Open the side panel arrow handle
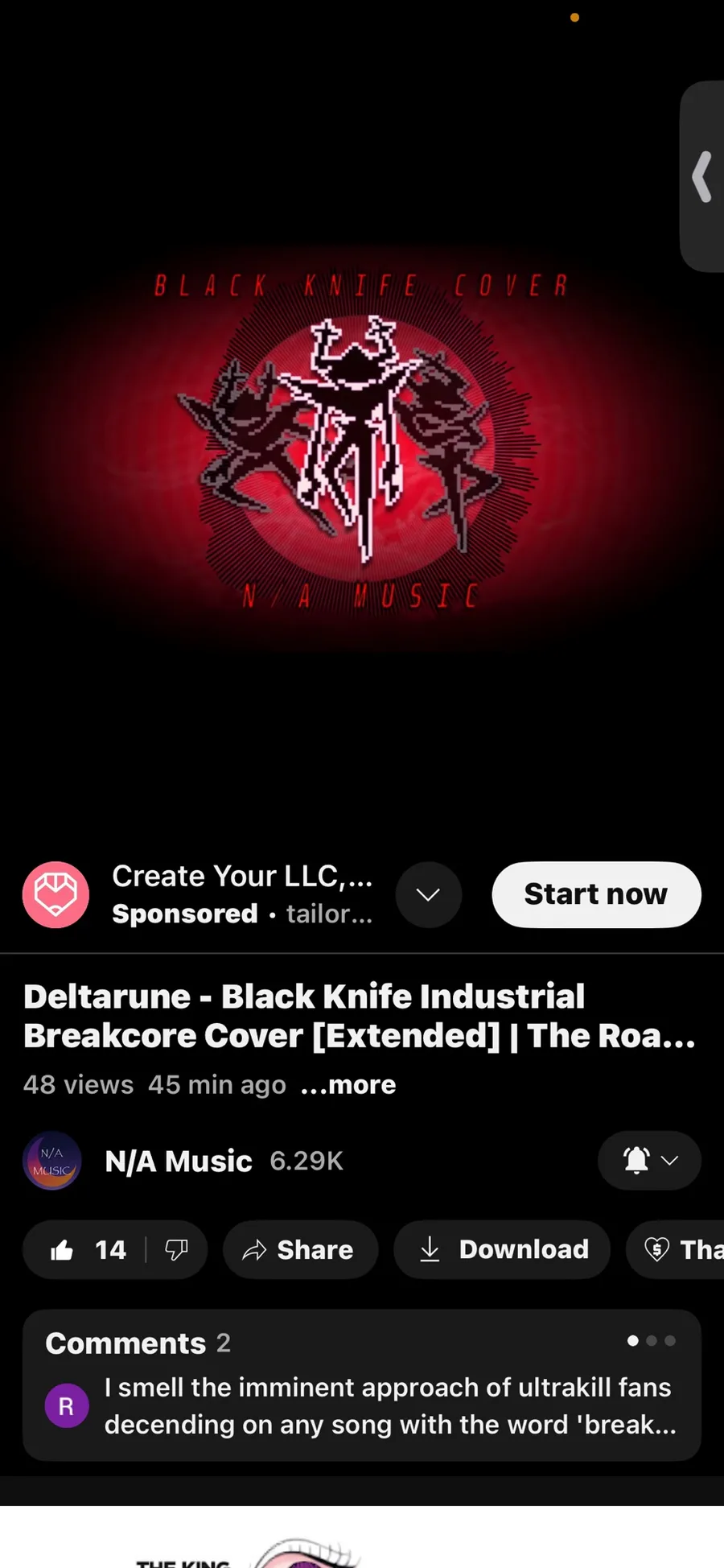The height and width of the screenshot is (1568, 724). click(702, 176)
